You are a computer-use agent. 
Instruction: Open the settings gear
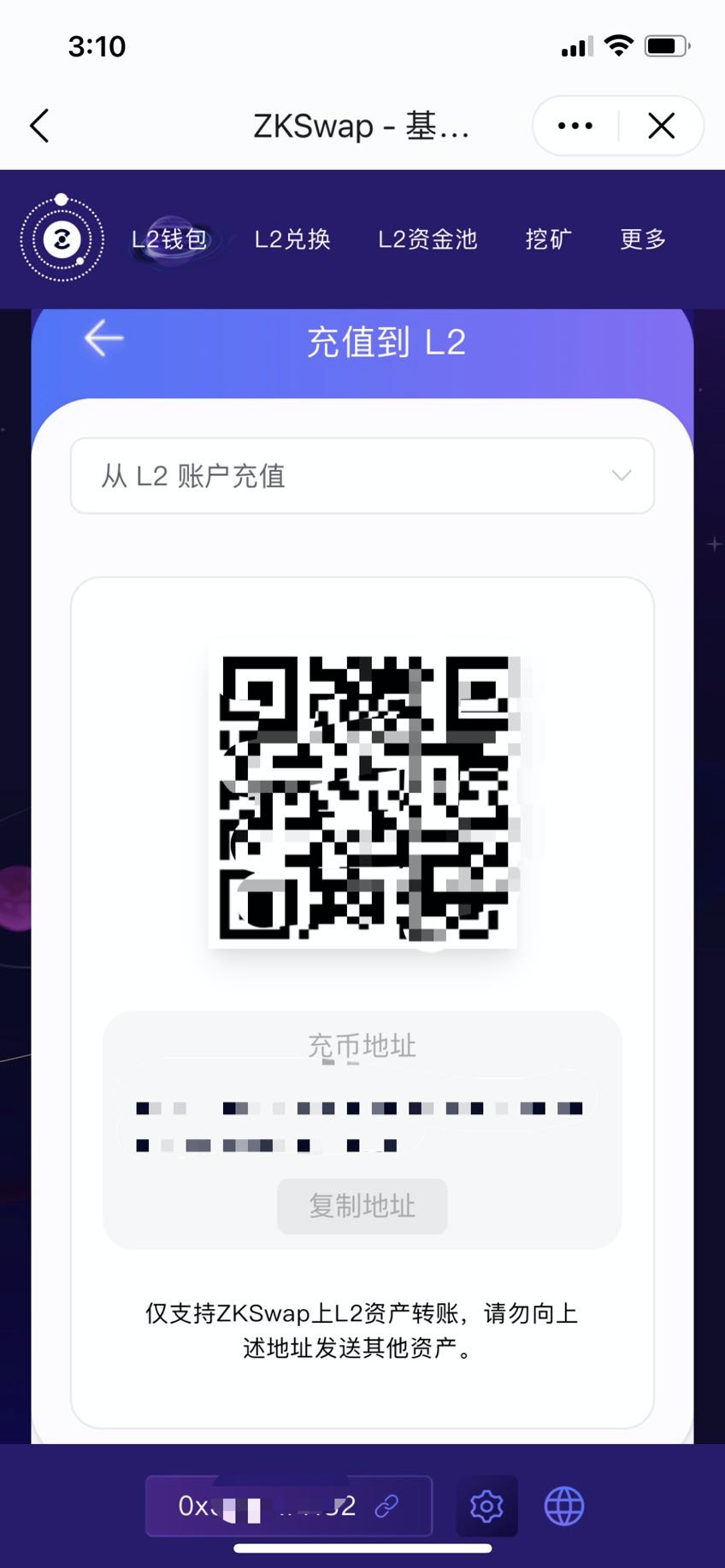[486, 1506]
